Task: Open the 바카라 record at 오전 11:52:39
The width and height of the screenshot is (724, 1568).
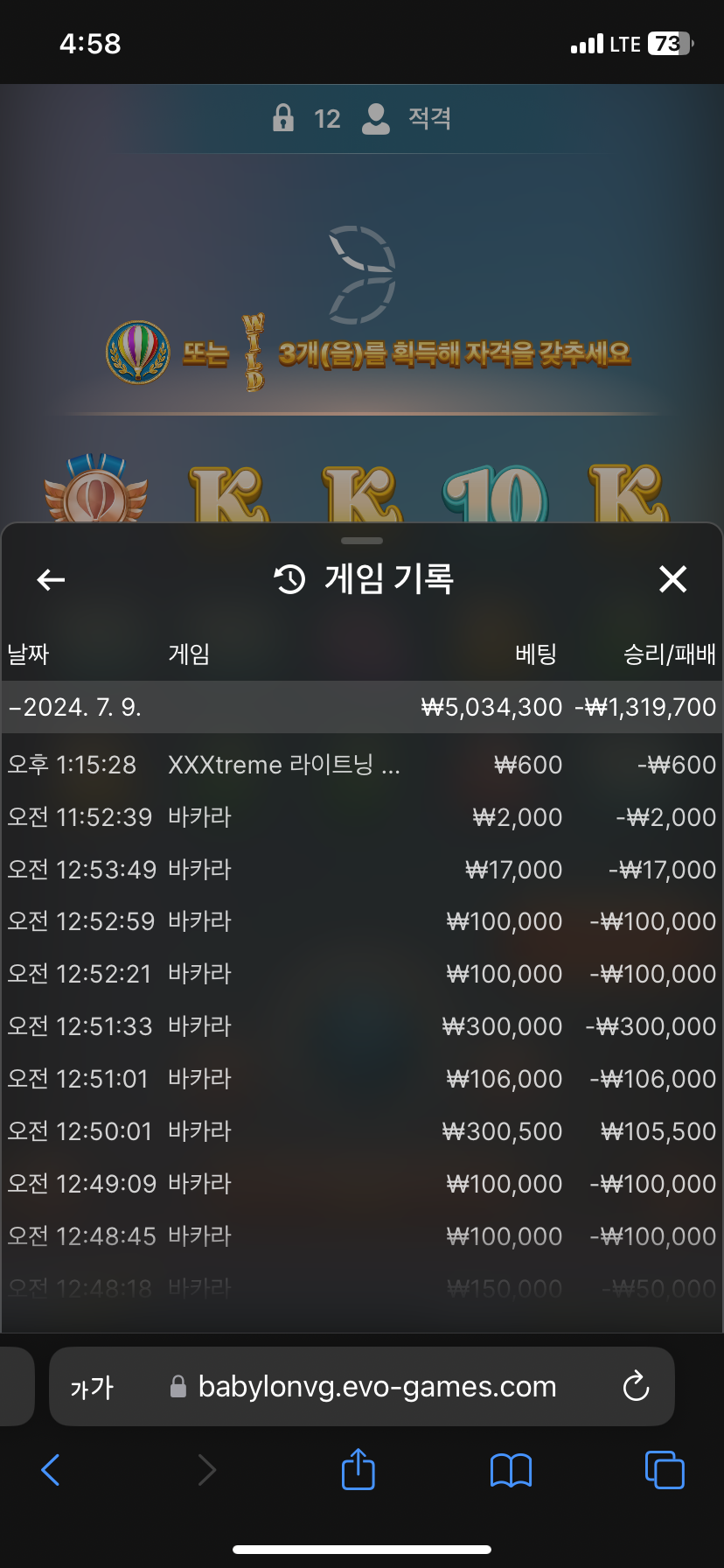Action: click(362, 817)
